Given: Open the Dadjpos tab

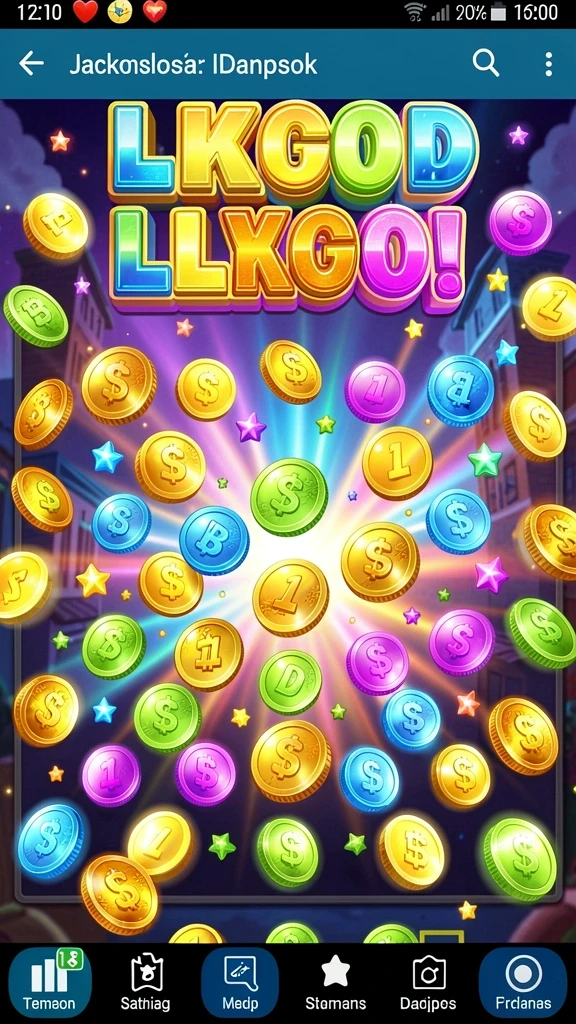Looking at the screenshot, I should pos(429,983).
